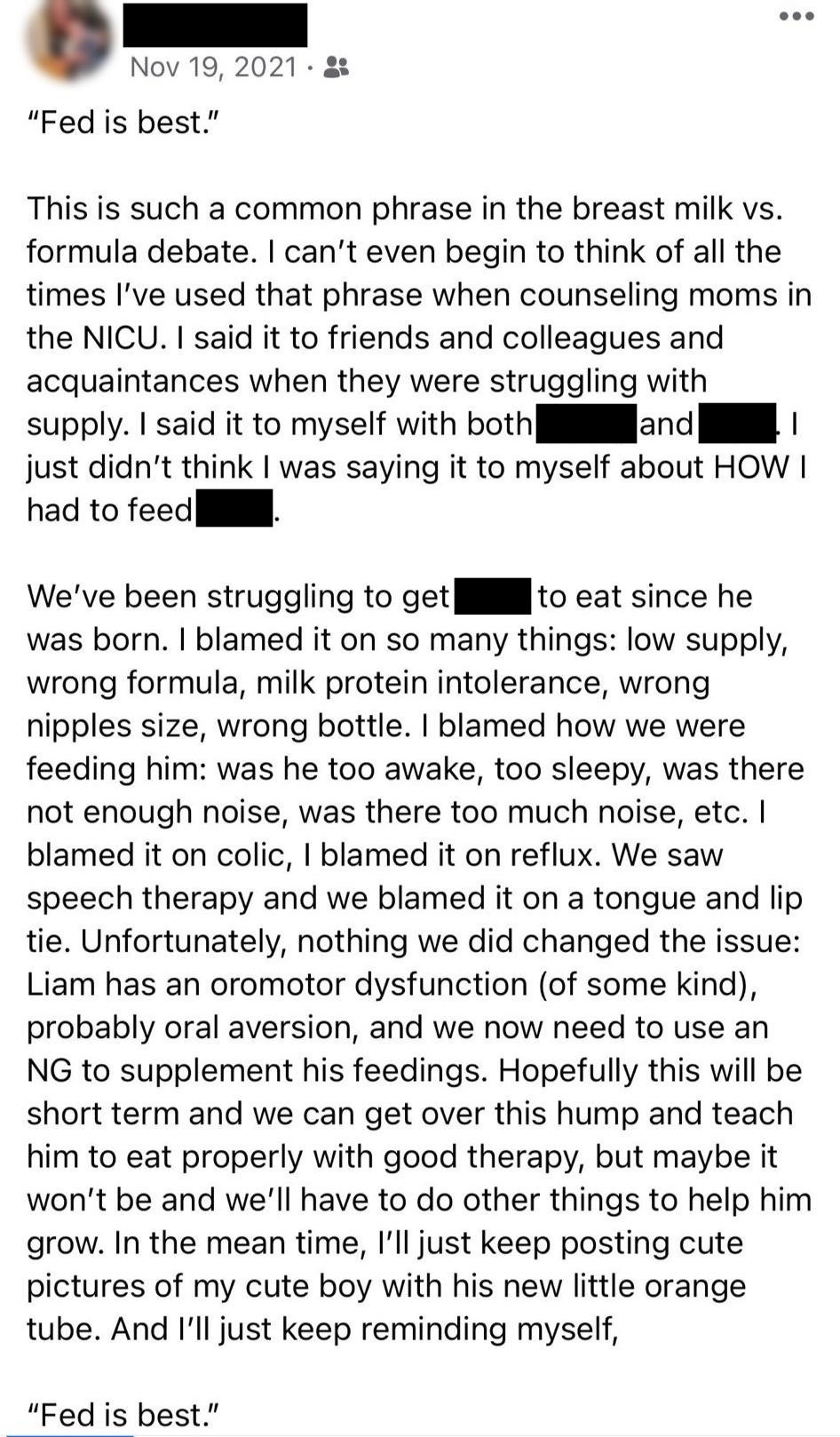View the post's friends audience icon
The width and height of the screenshot is (840, 1437).
pyautogui.click(x=337, y=67)
